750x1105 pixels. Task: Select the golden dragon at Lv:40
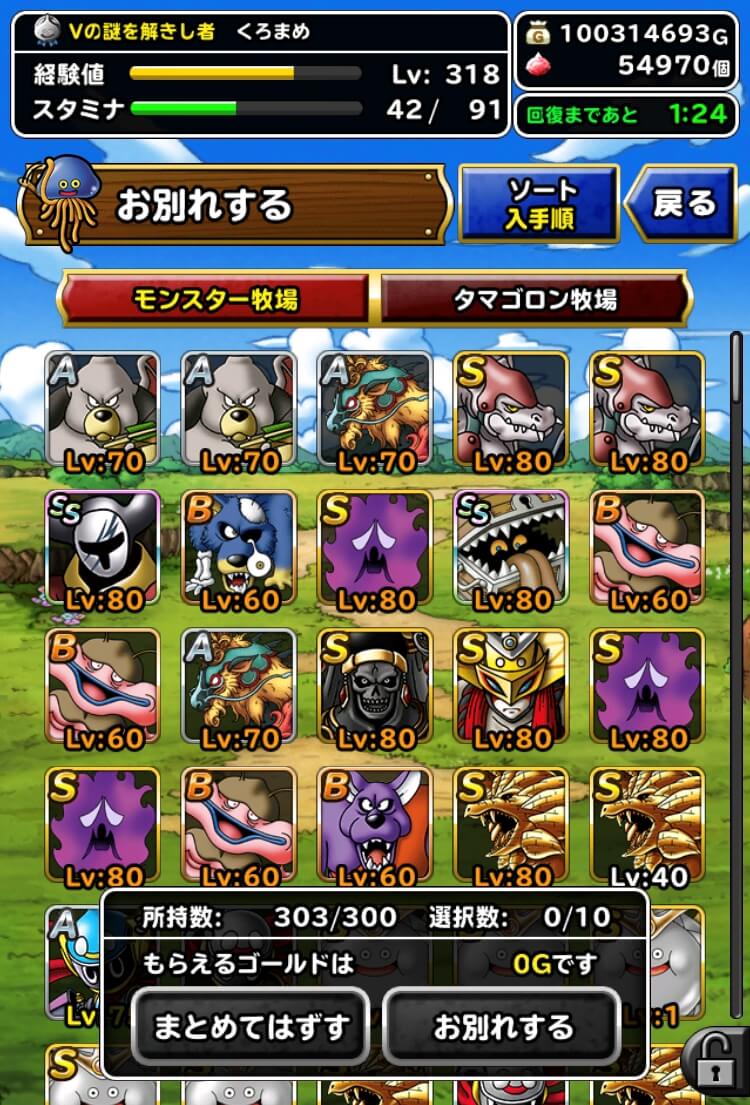646,826
